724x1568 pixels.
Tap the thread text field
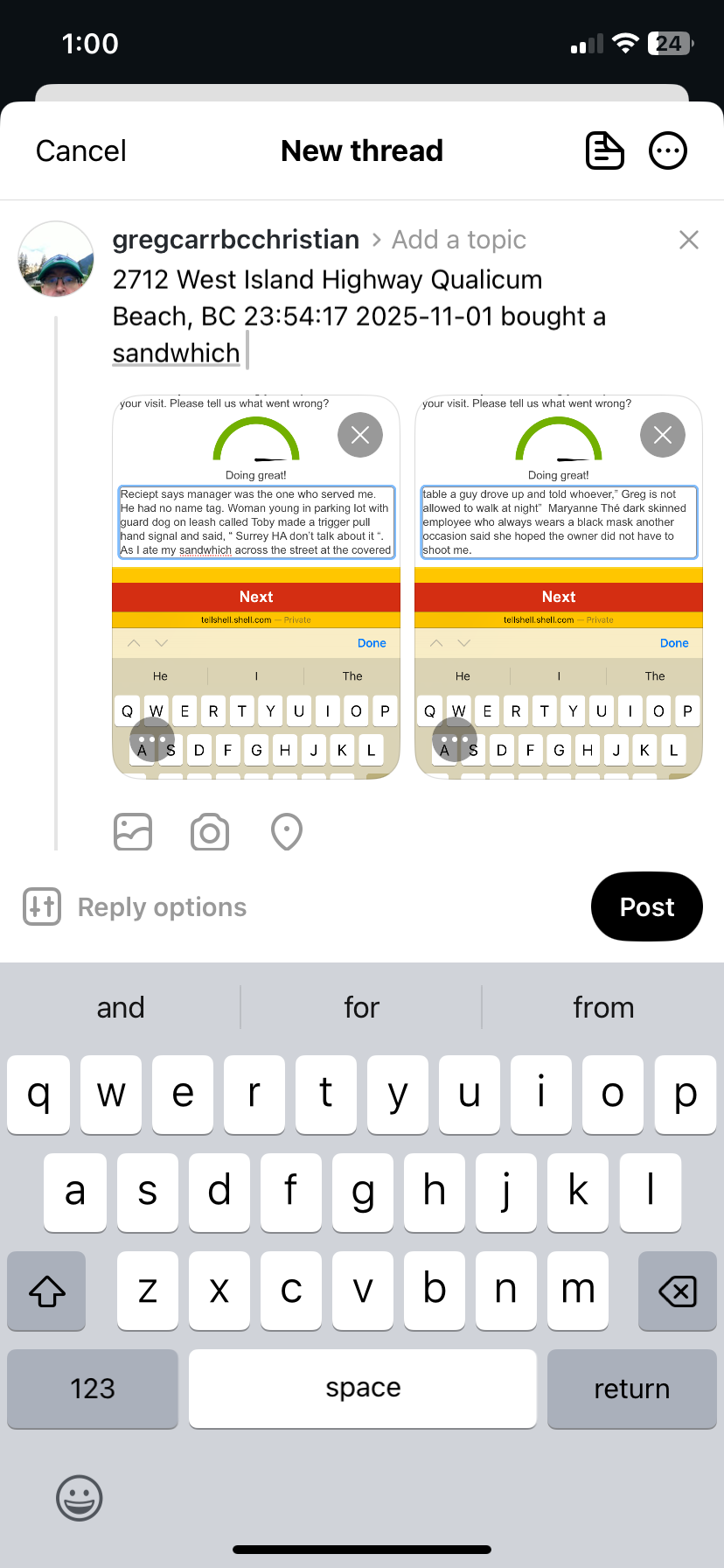pyautogui.click(x=359, y=316)
